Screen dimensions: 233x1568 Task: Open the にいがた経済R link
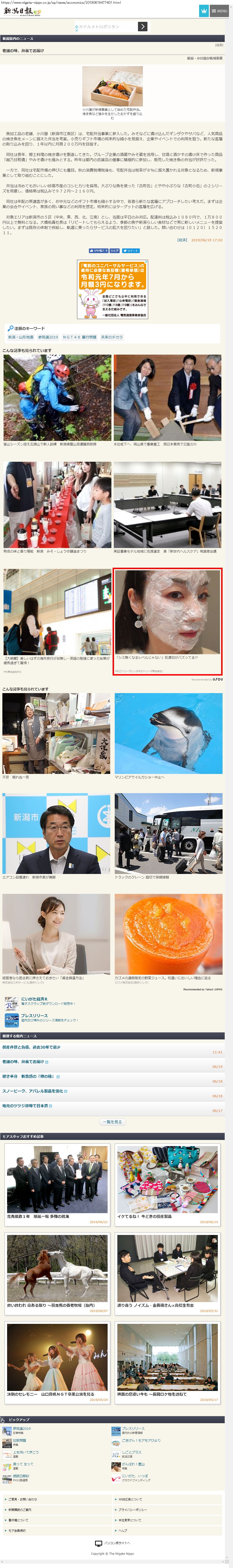click(34, 999)
